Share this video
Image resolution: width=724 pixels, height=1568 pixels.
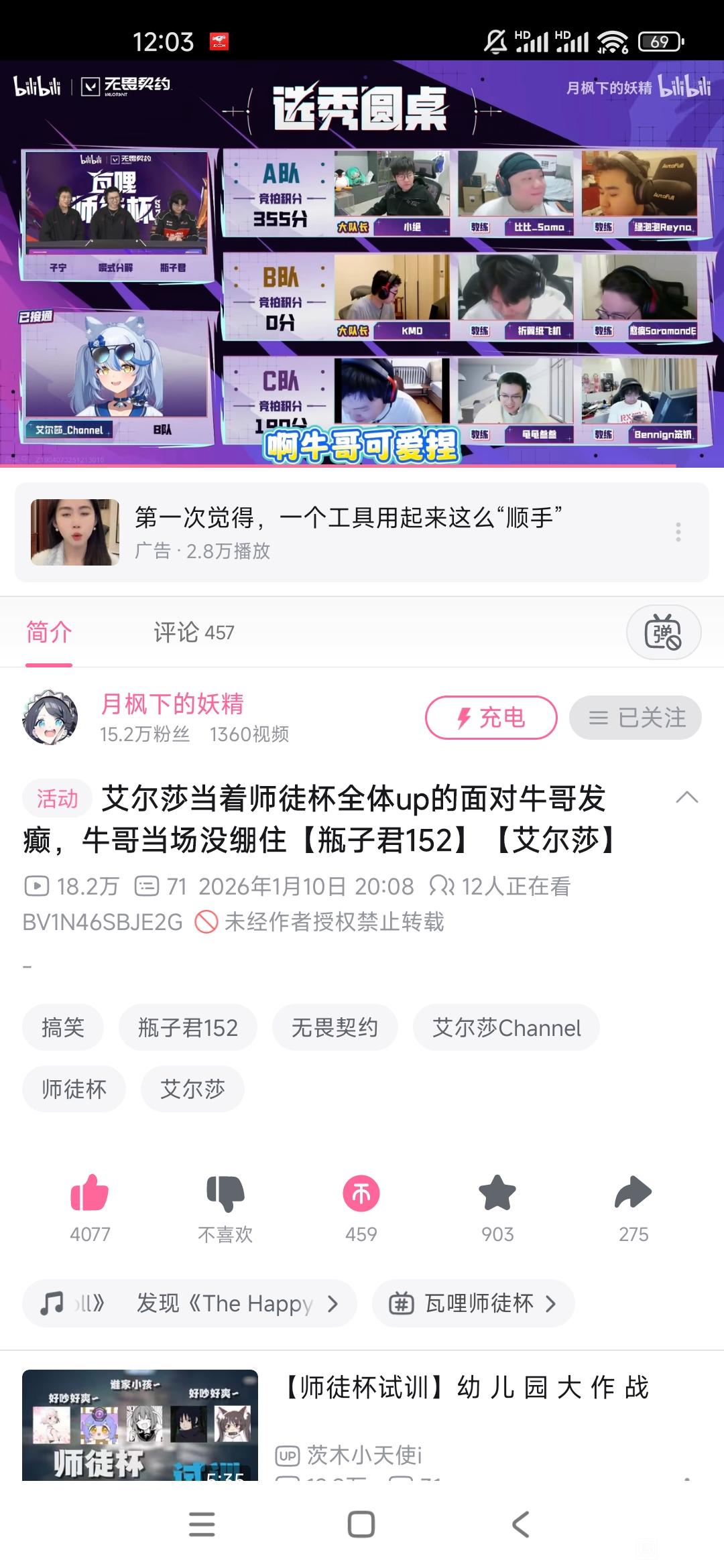click(x=633, y=1194)
